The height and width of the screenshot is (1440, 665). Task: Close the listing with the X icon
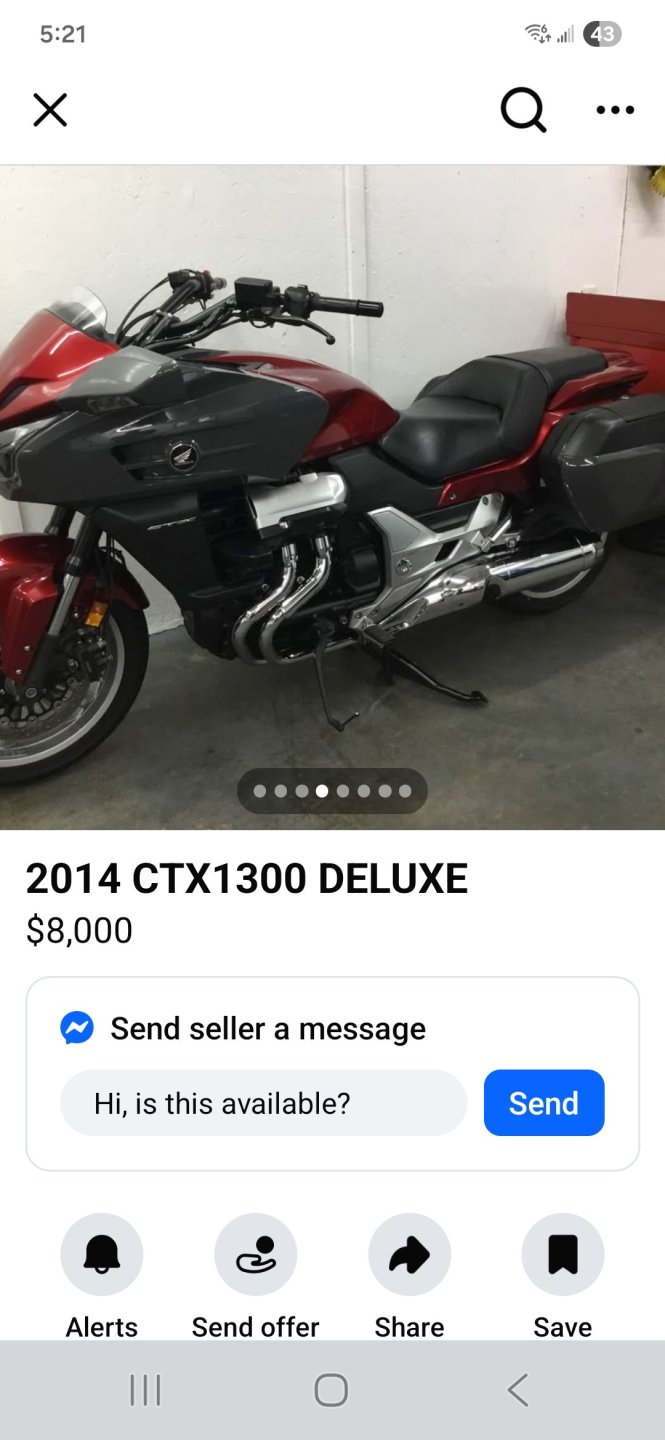[50, 110]
